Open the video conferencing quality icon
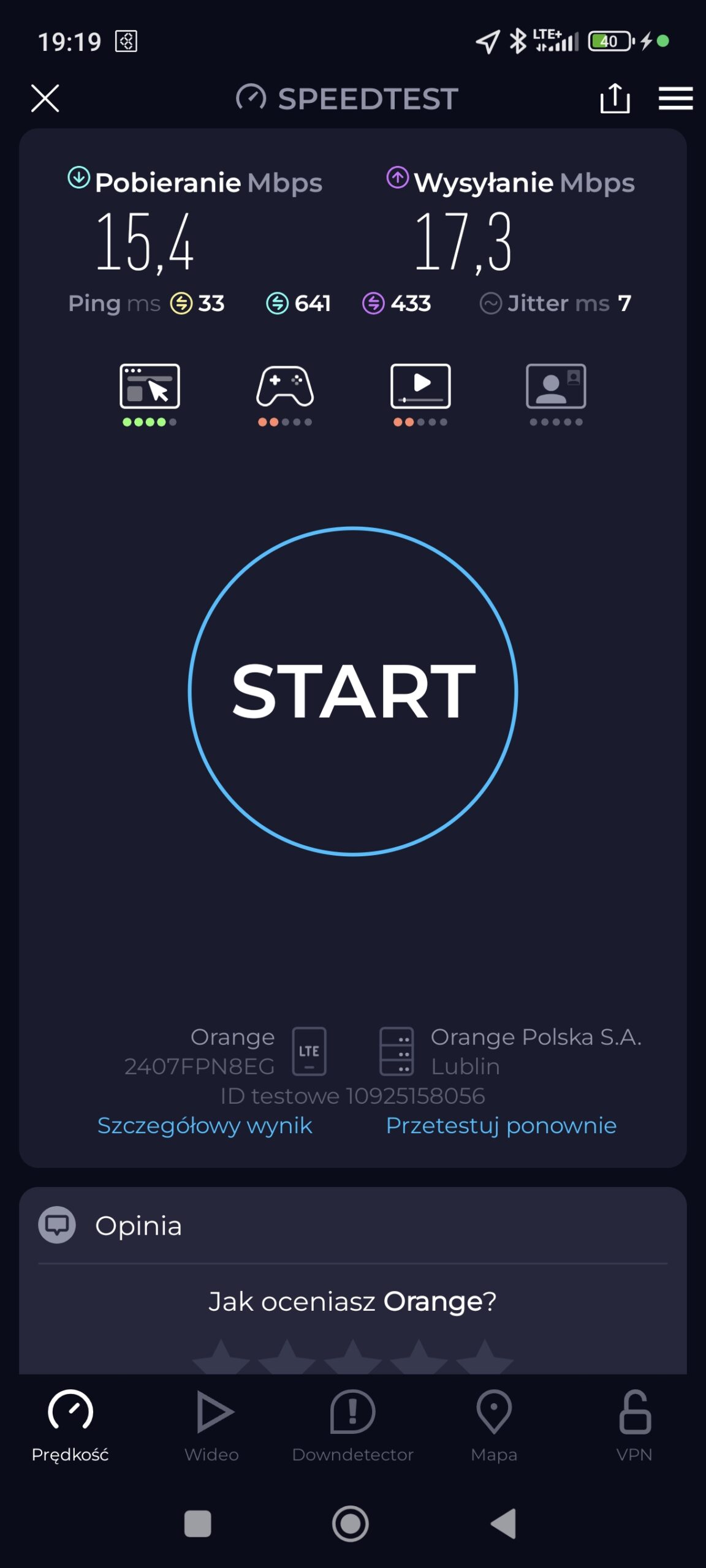This screenshot has height=1568, width=706. point(556,387)
